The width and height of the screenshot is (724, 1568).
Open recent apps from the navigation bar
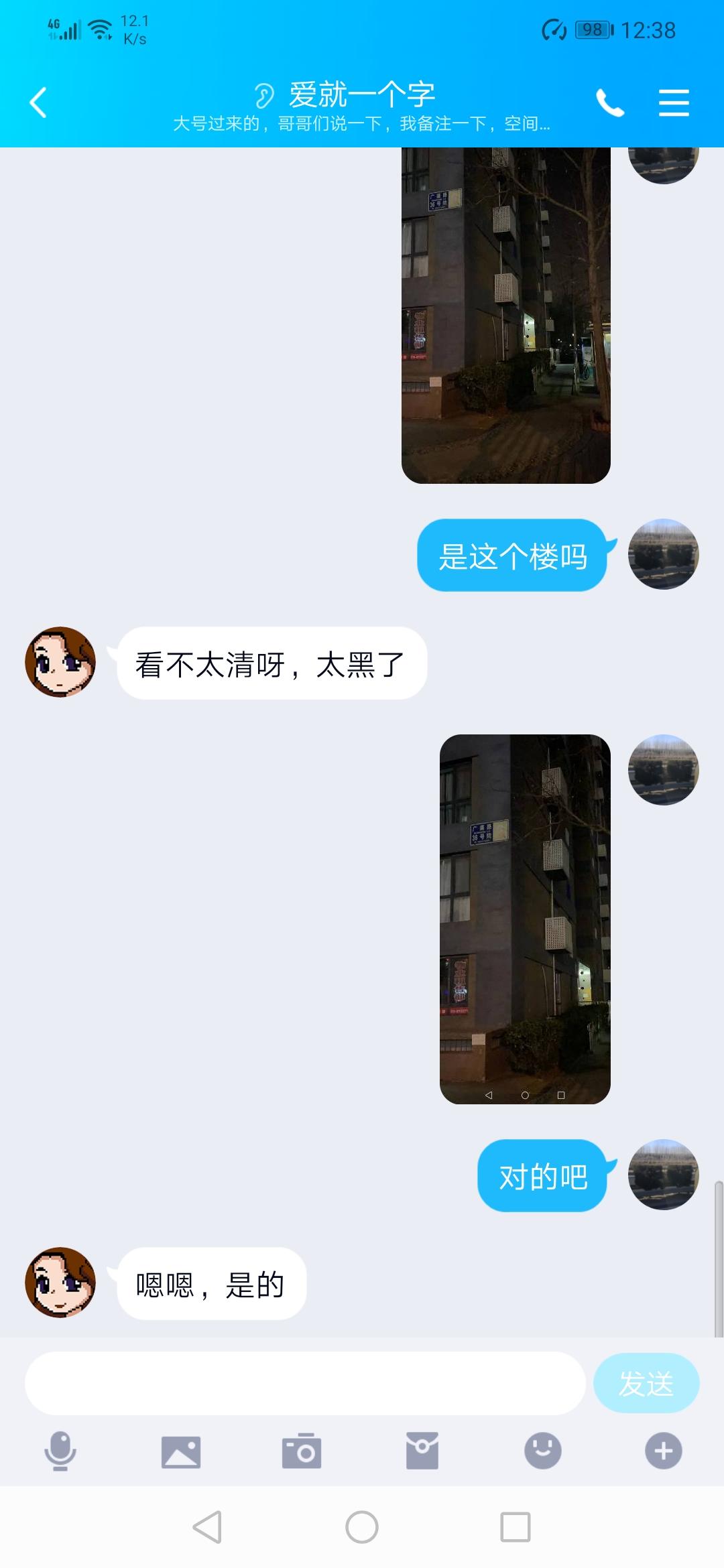point(516,1528)
